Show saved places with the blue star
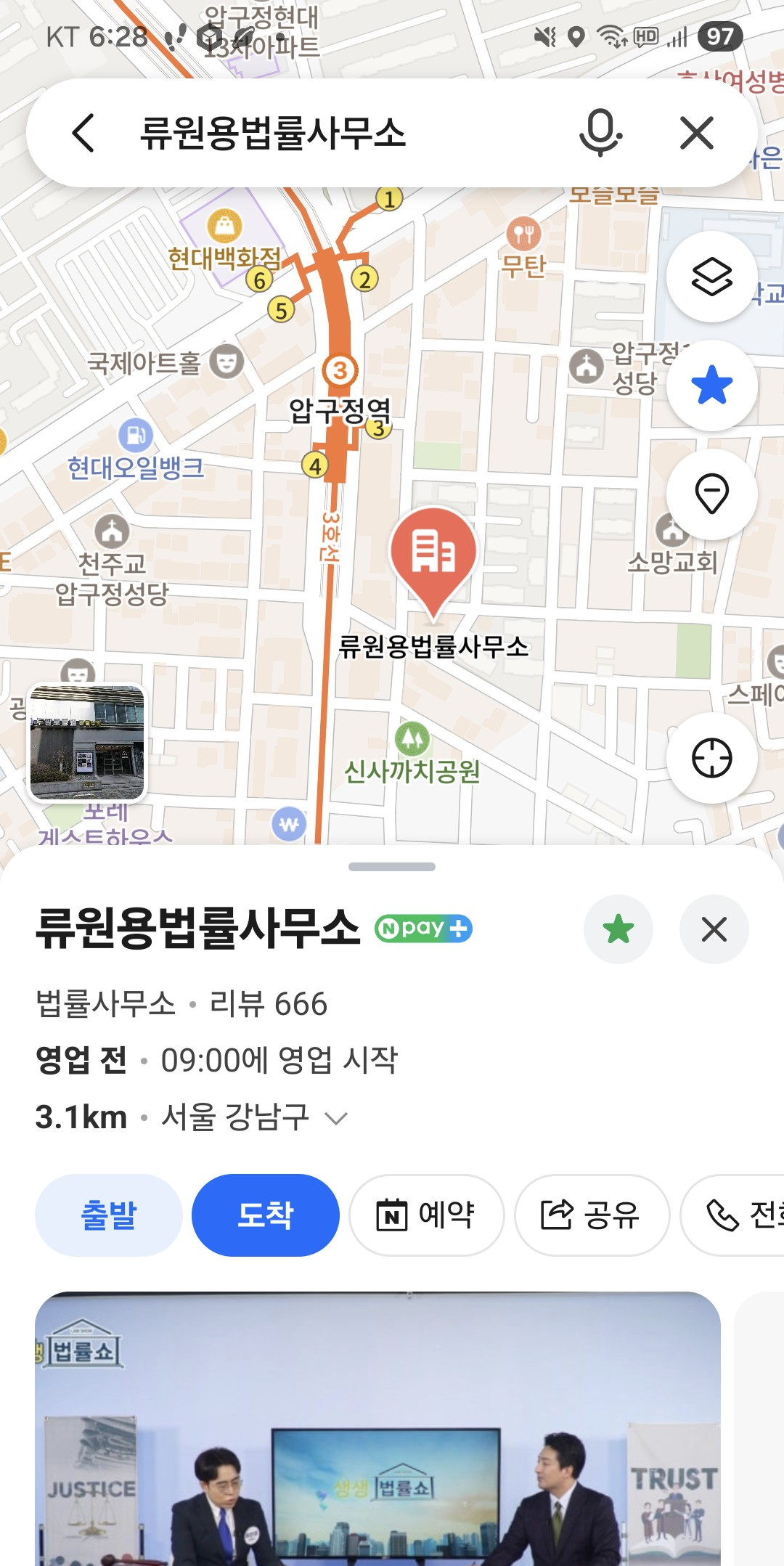The image size is (784, 1566). coord(711,386)
